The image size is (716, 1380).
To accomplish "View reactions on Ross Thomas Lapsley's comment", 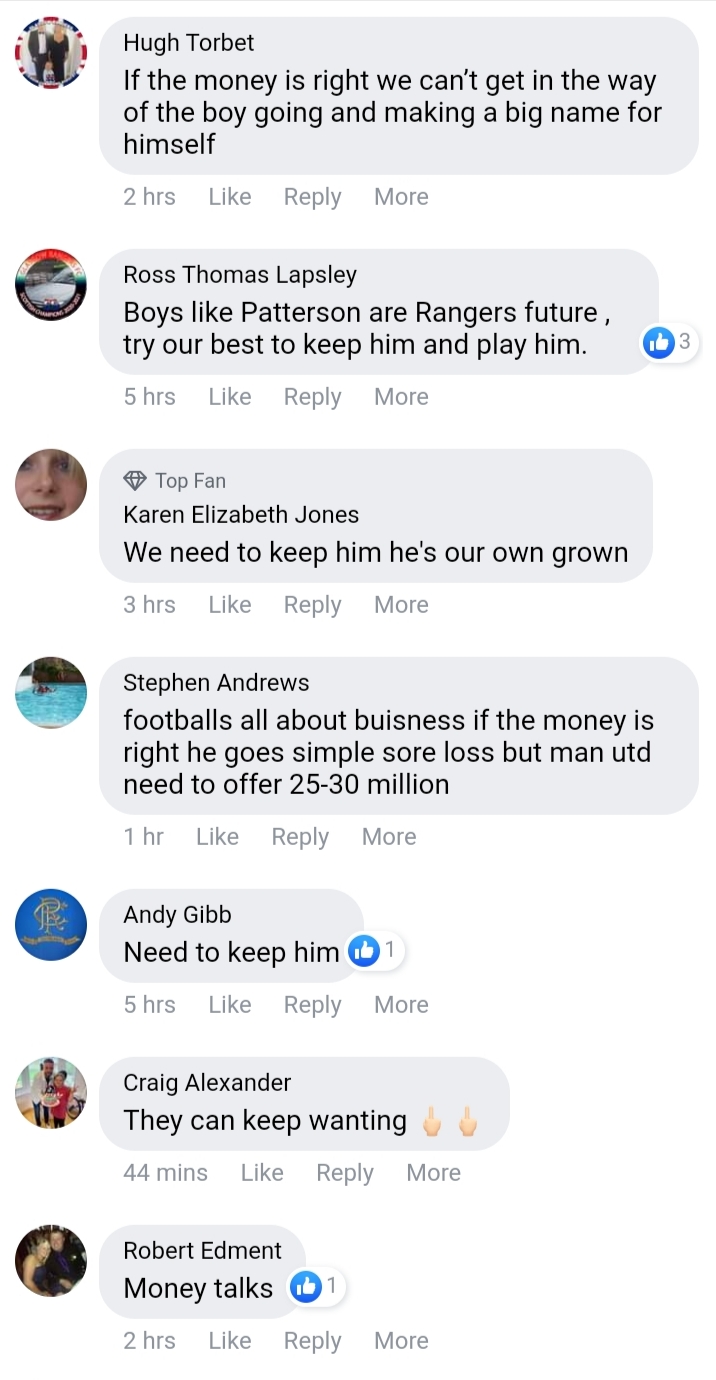I will [669, 342].
